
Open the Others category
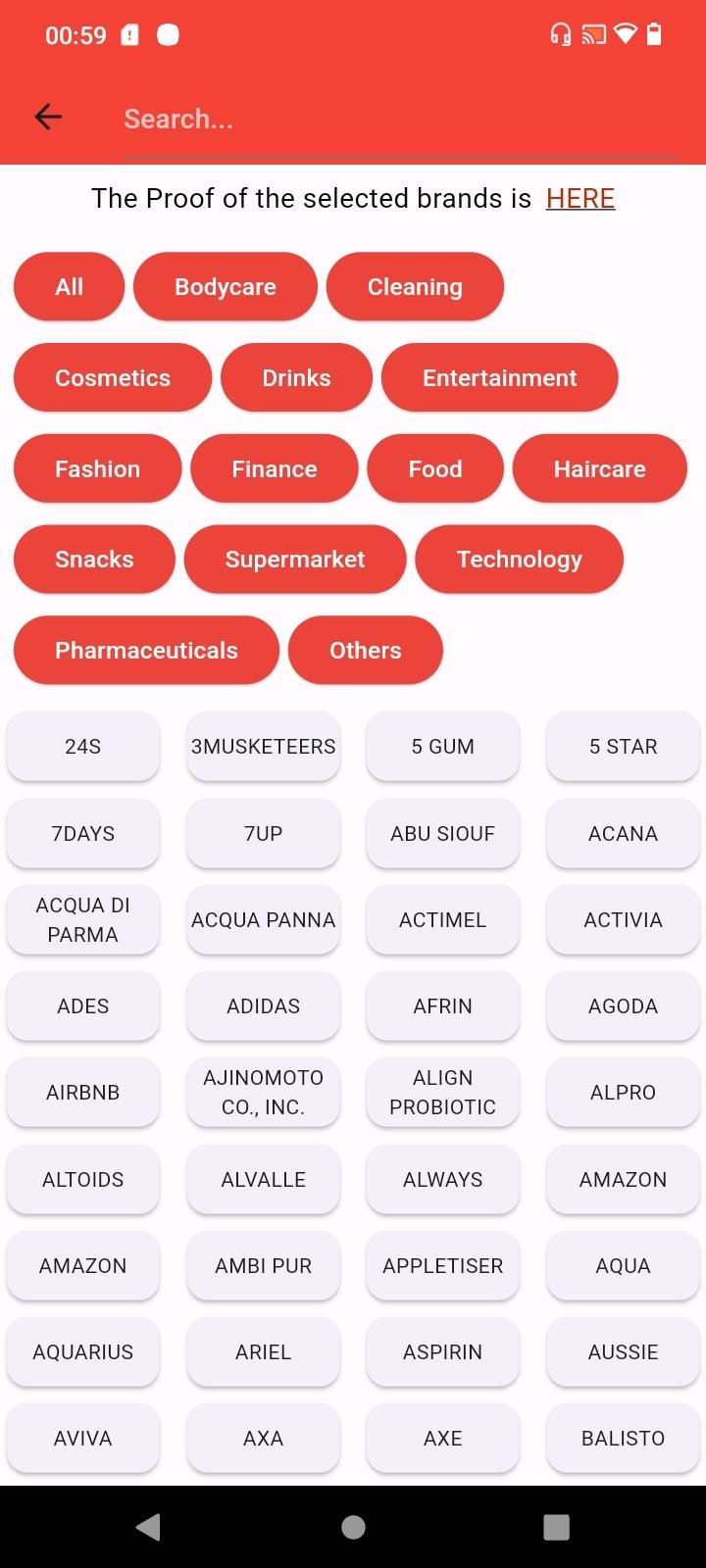click(365, 651)
